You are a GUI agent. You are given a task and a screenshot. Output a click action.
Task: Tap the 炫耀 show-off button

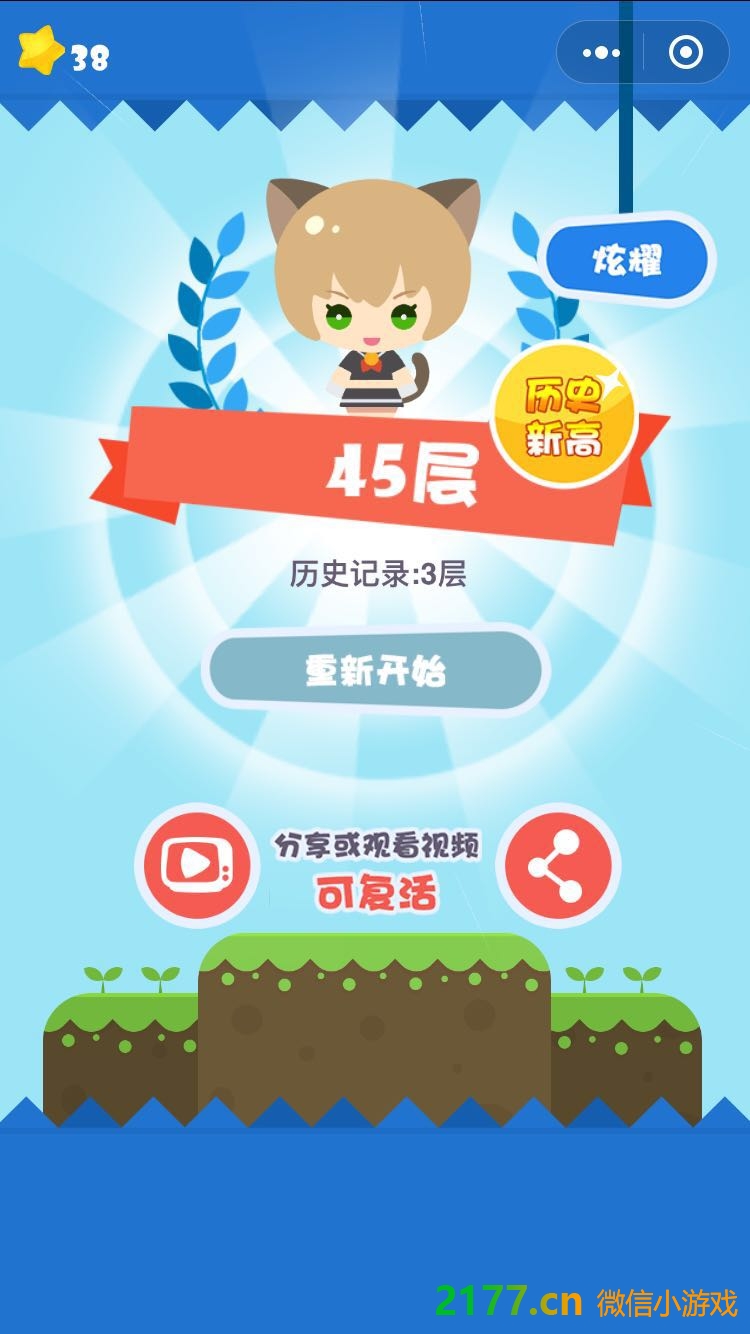[629, 262]
